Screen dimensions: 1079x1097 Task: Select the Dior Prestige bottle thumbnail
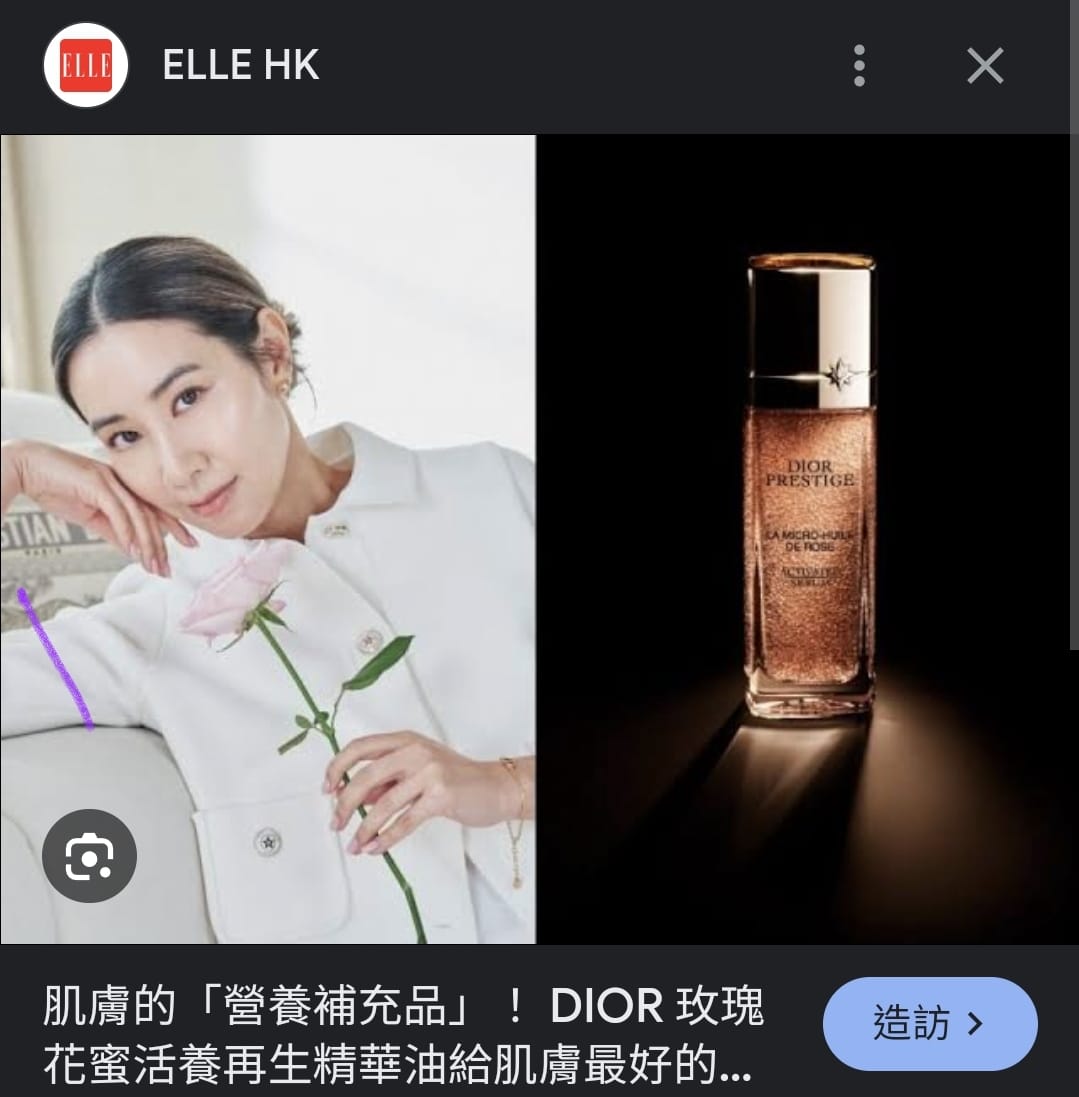pyautogui.click(x=808, y=480)
